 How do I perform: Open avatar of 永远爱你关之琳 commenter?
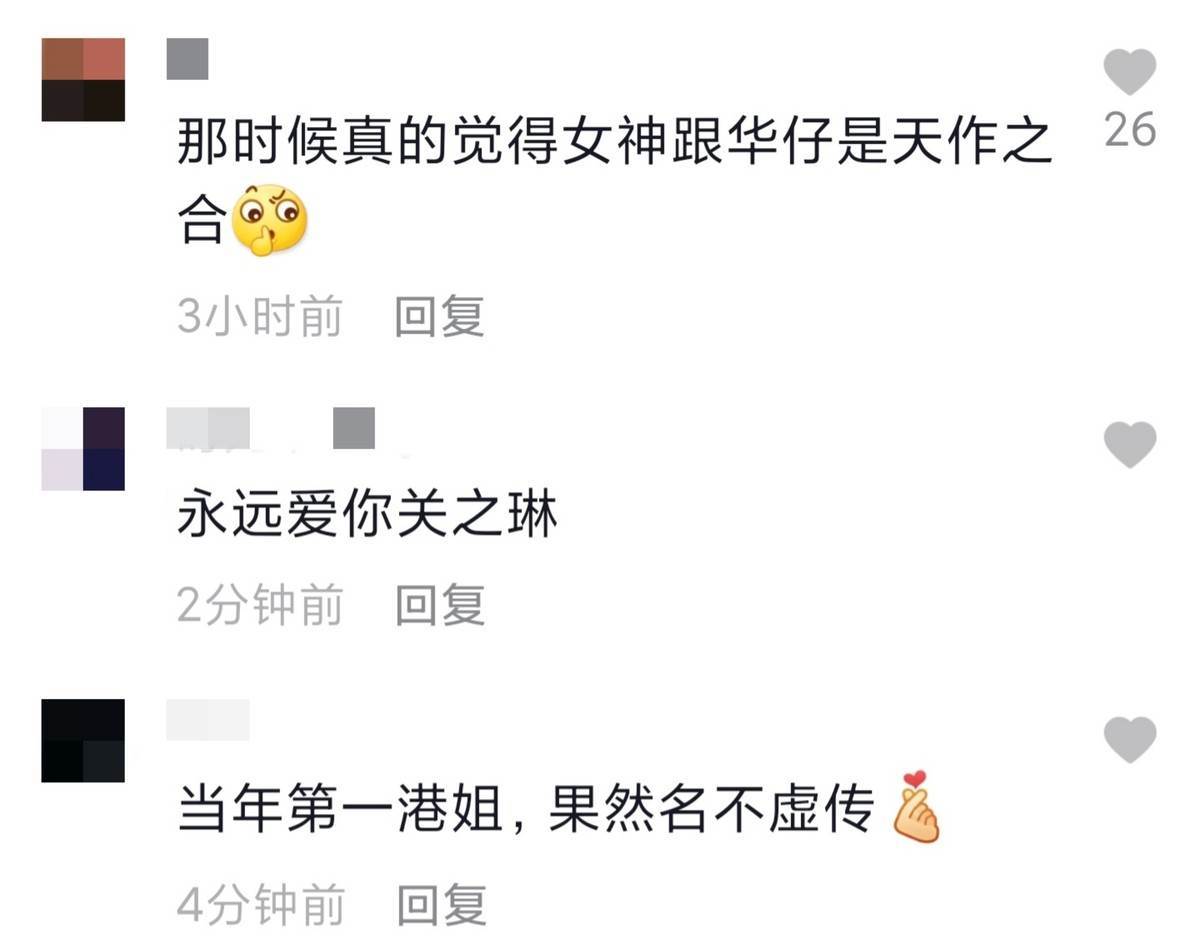83,449
